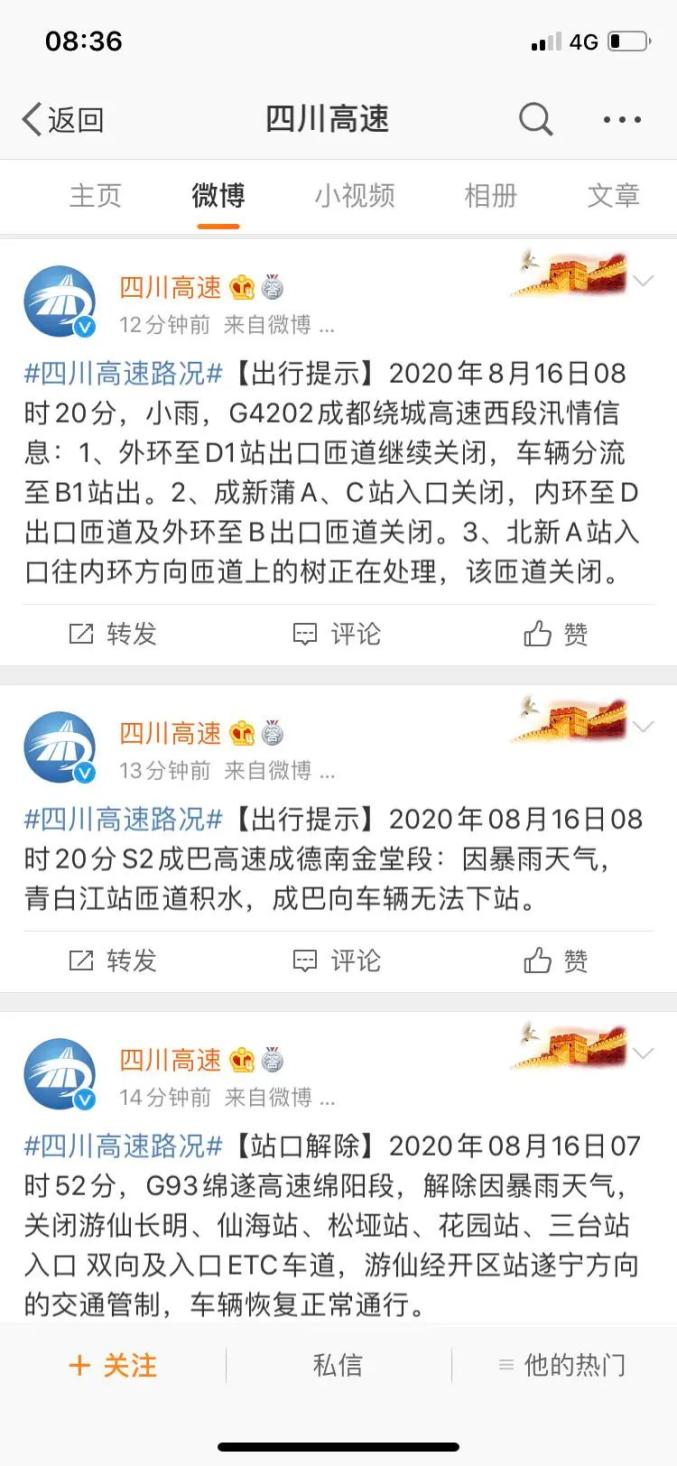Follow 四川高速 with the 关注 button
The image size is (677, 1466).
click(113, 1365)
